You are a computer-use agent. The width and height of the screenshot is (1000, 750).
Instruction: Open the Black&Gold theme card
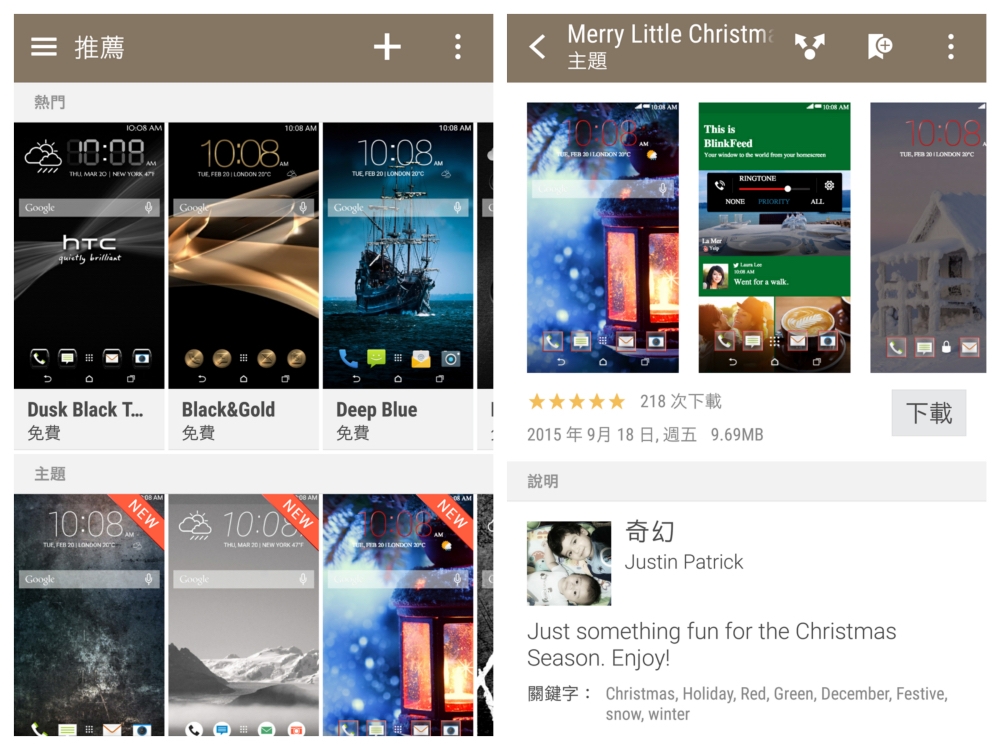(243, 285)
